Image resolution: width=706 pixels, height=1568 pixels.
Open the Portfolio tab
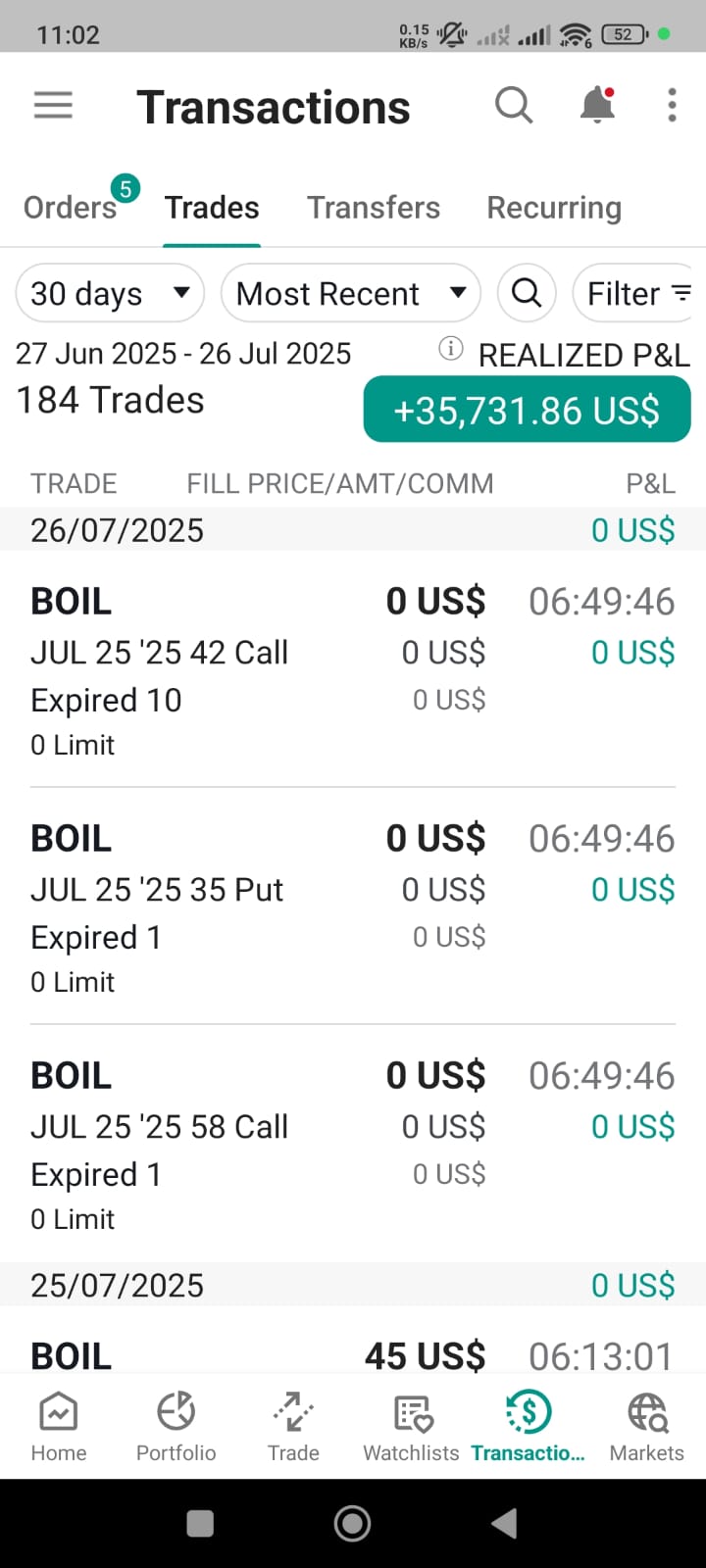tap(176, 1426)
